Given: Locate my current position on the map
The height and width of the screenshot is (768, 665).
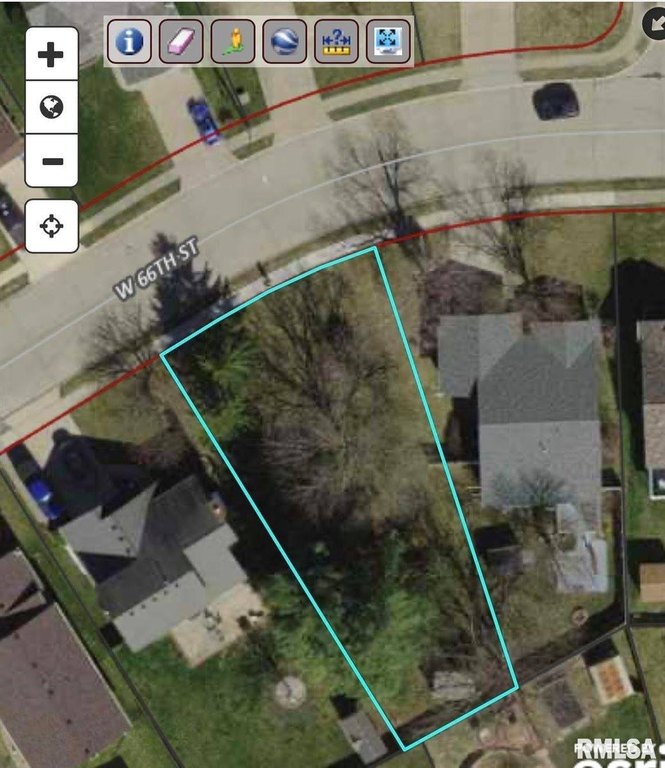Looking at the screenshot, I should point(51,227).
